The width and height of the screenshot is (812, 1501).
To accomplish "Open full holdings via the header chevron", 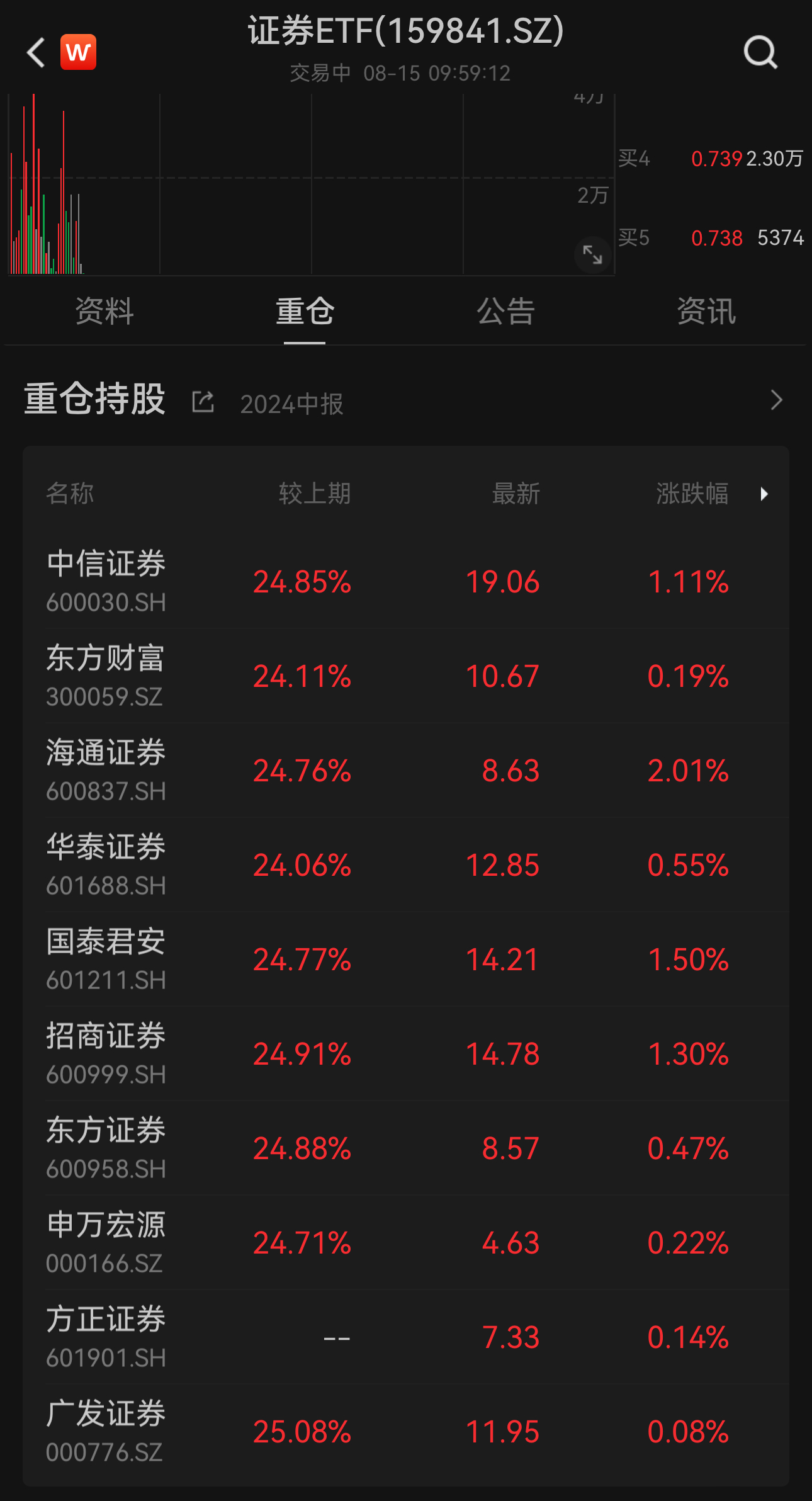I will (x=776, y=400).
